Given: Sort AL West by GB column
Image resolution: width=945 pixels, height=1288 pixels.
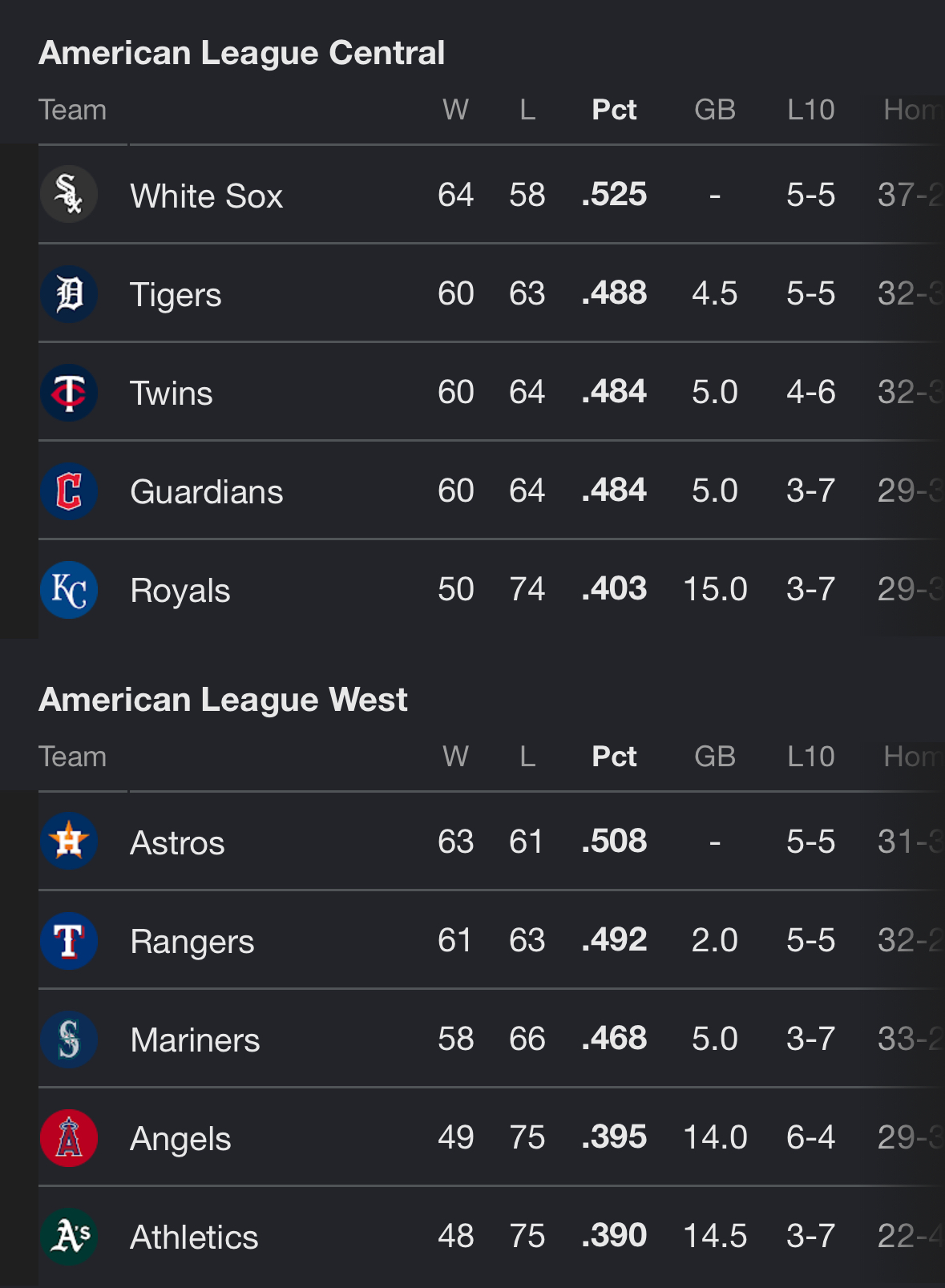Looking at the screenshot, I should tap(714, 757).
